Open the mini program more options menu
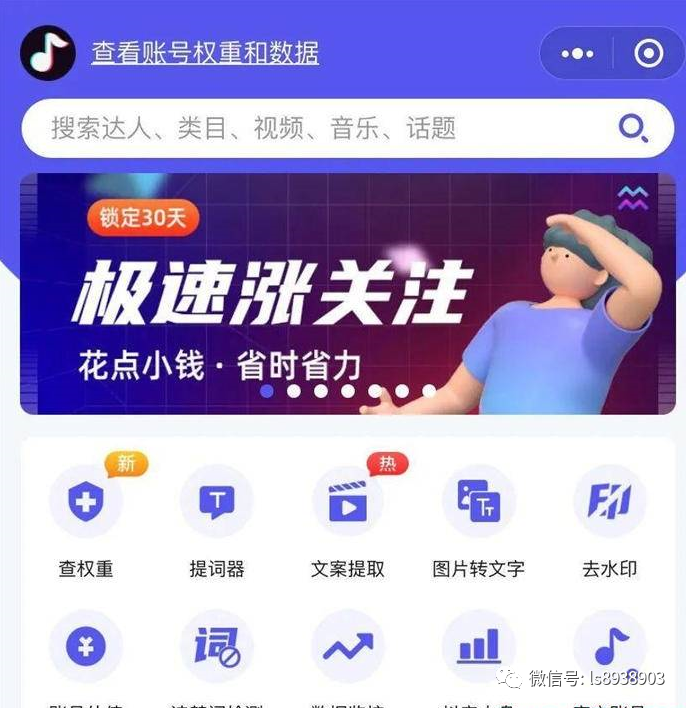The height and width of the screenshot is (708, 686). coord(577,54)
